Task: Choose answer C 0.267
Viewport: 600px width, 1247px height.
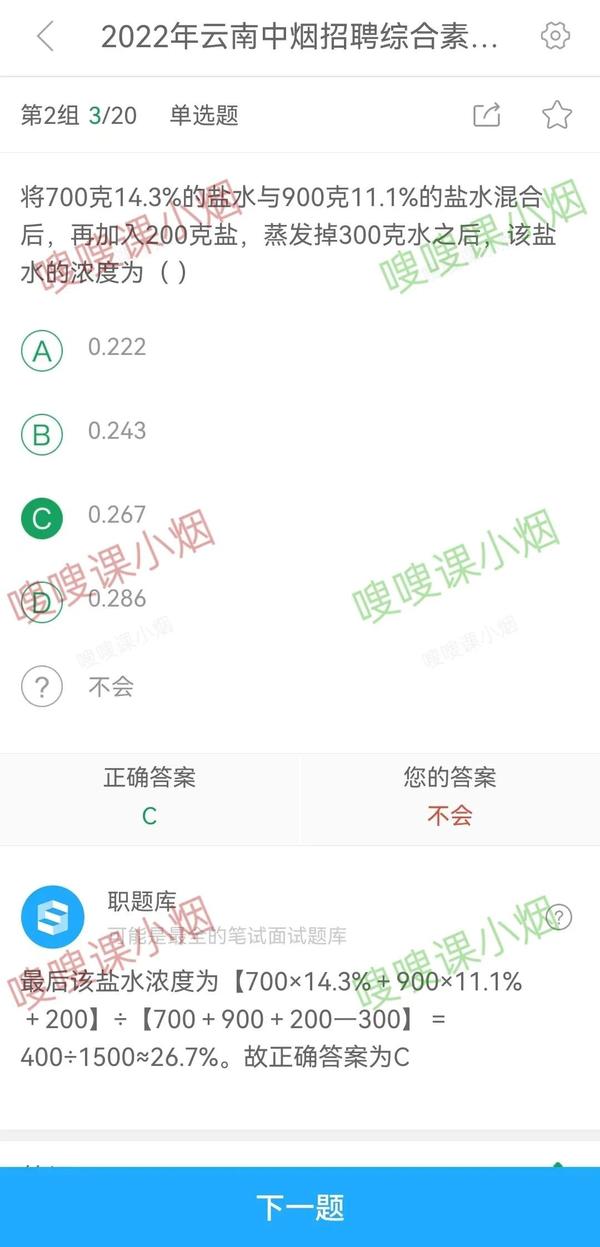Action: tap(42, 518)
